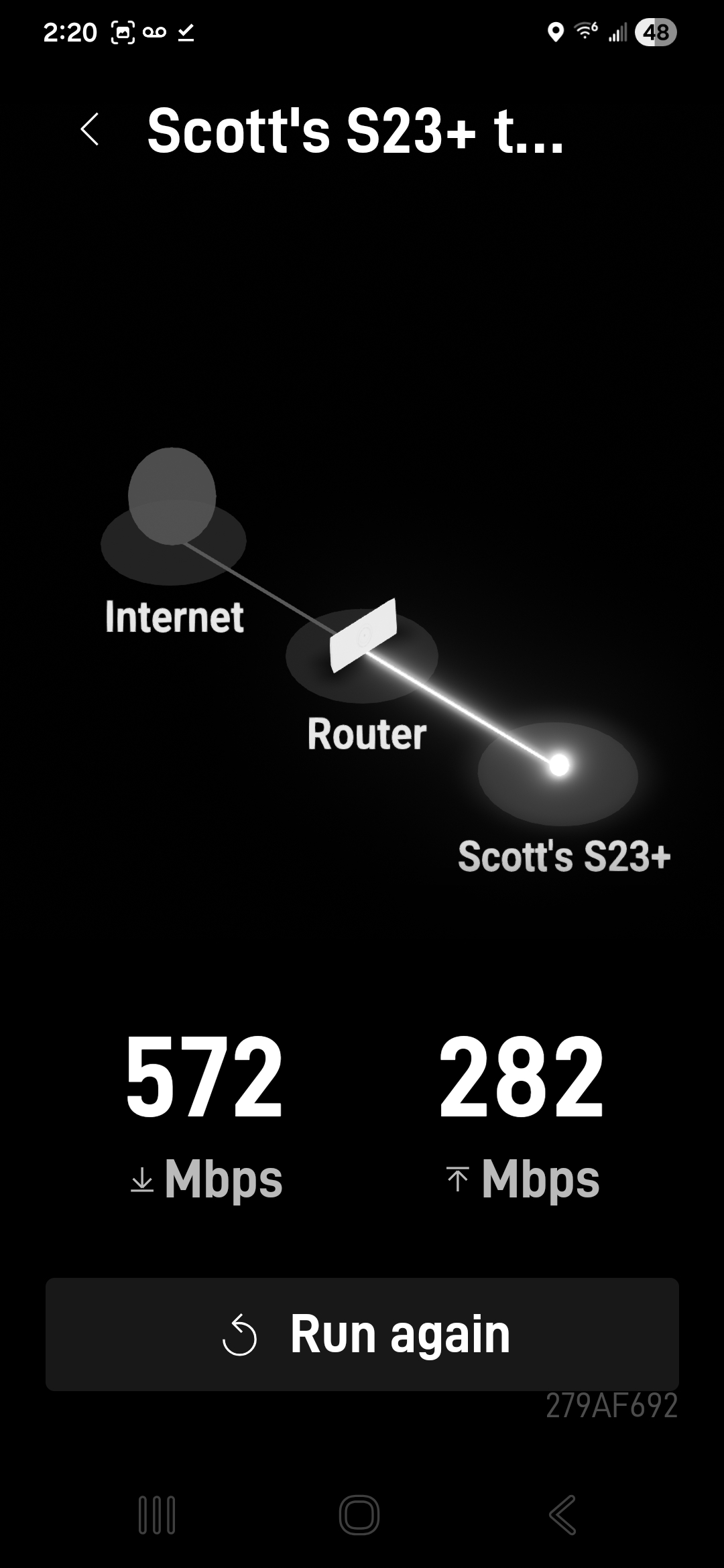Tap the system back button
Image resolution: width=724 pixels, height=1568 pixels.
(562, 1514)
